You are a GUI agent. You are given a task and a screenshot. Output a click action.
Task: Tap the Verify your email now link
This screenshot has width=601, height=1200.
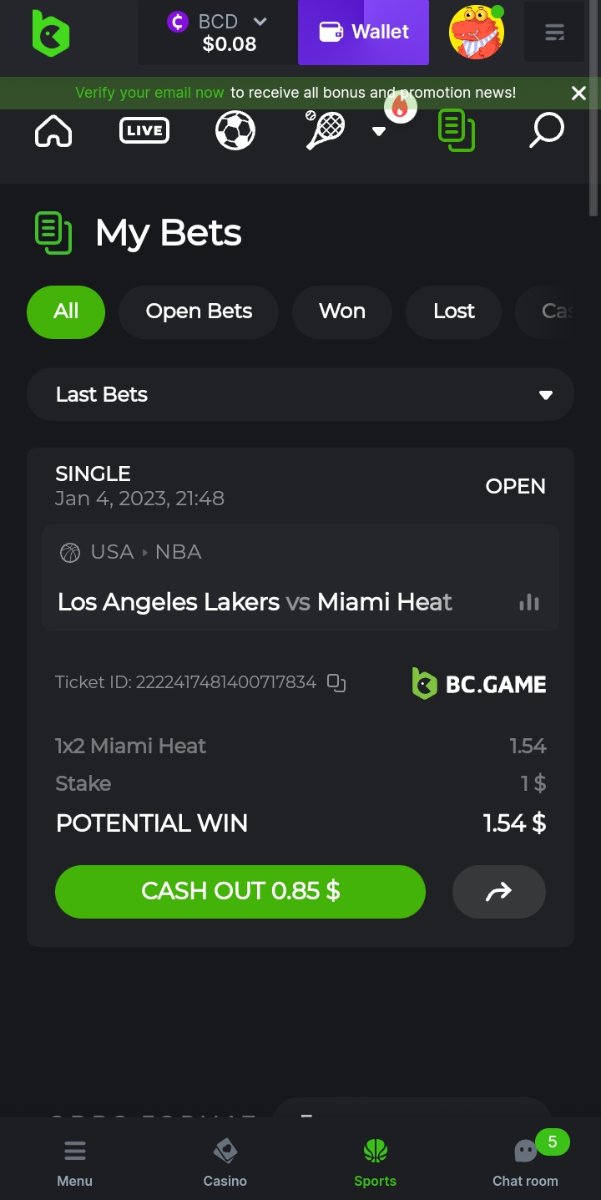click(150, 93)
